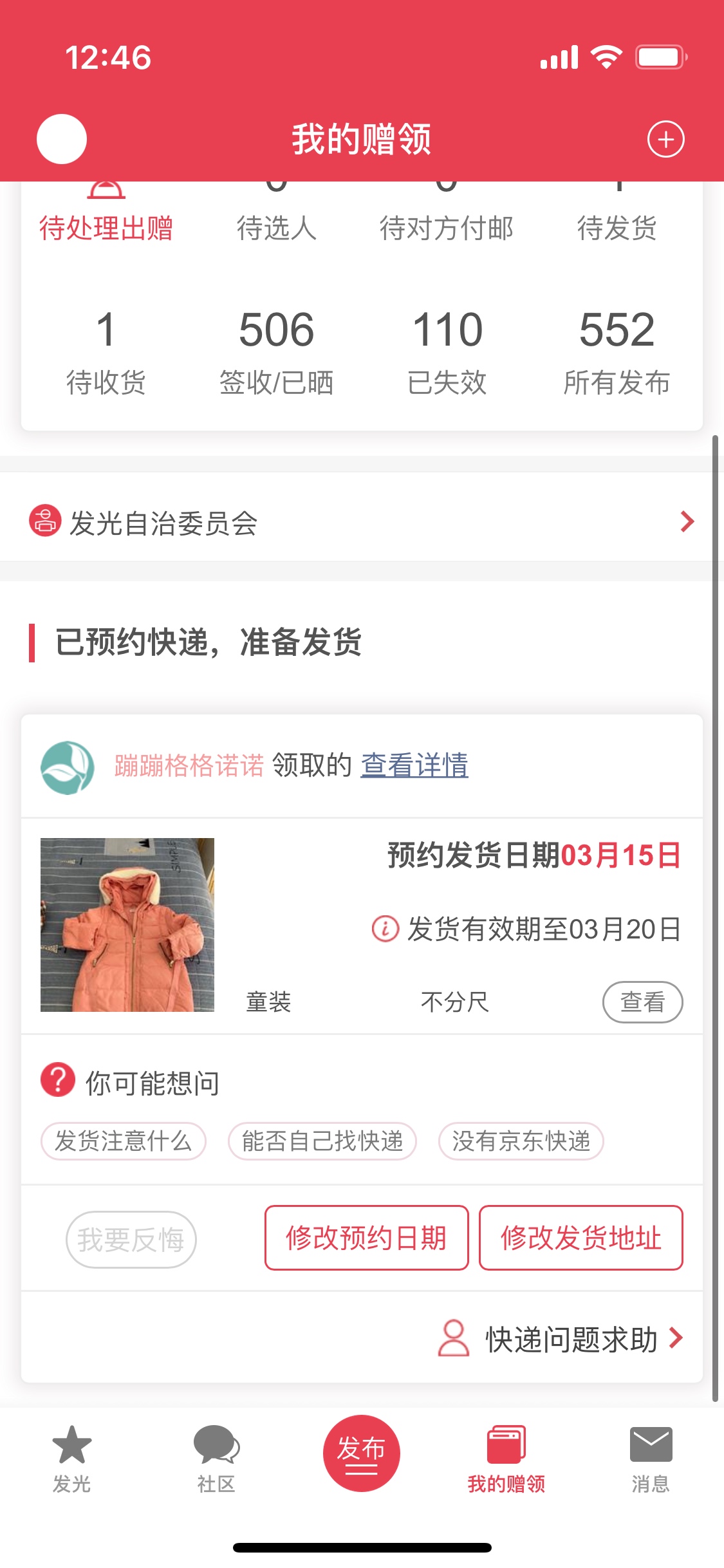
Task: Tap 查看详情 link
Action: [414, 765]
